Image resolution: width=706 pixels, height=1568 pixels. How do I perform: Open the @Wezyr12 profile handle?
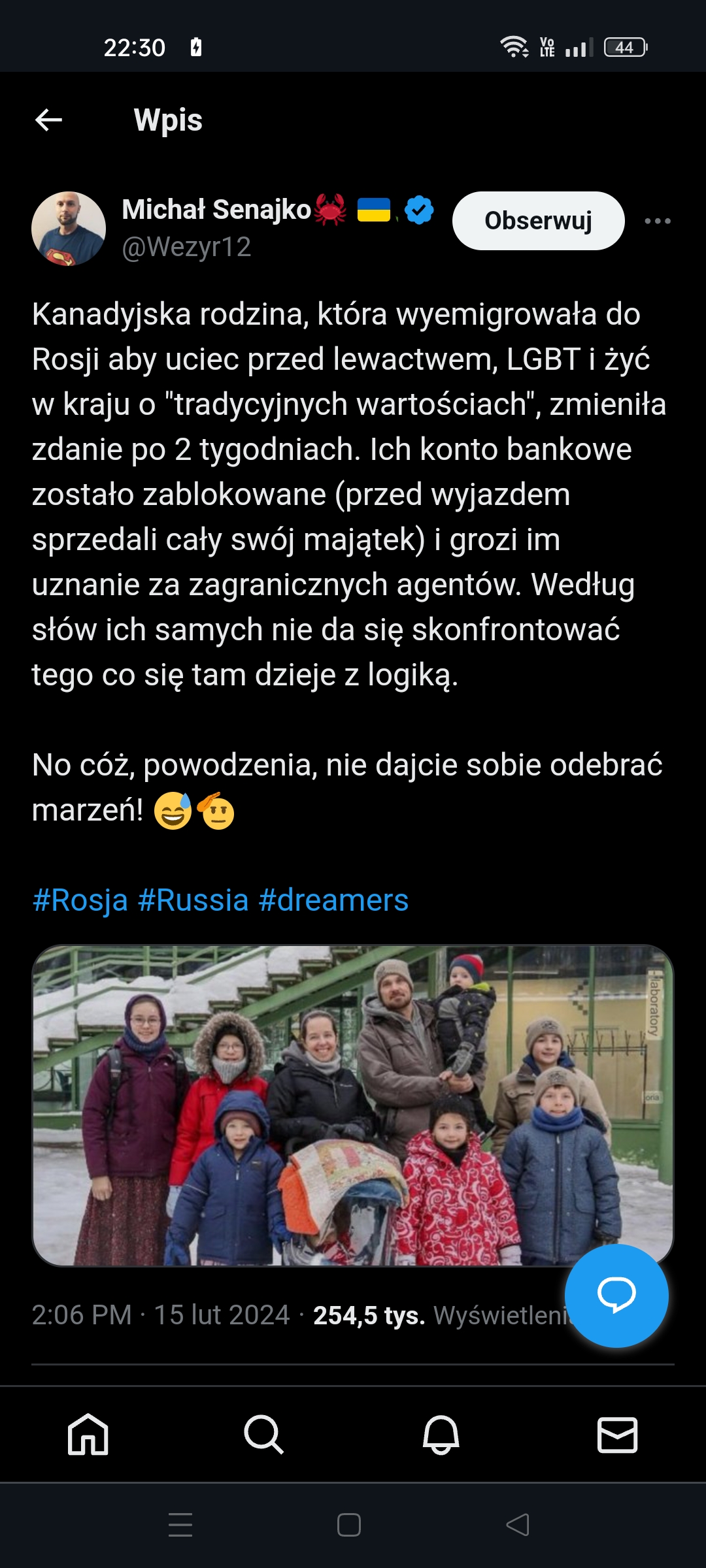[x=187, y=247]
